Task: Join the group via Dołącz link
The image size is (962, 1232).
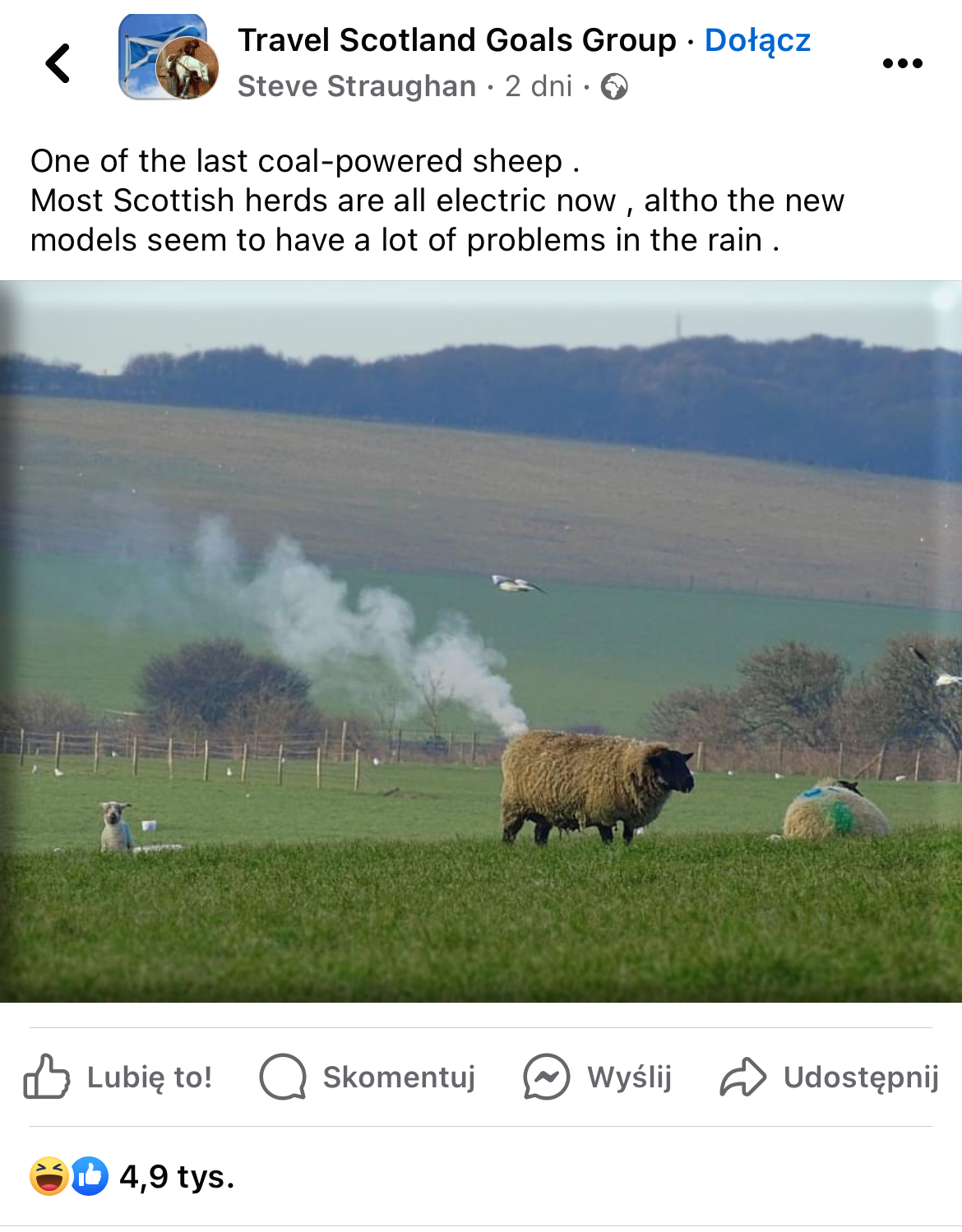Action: (757, 40)
